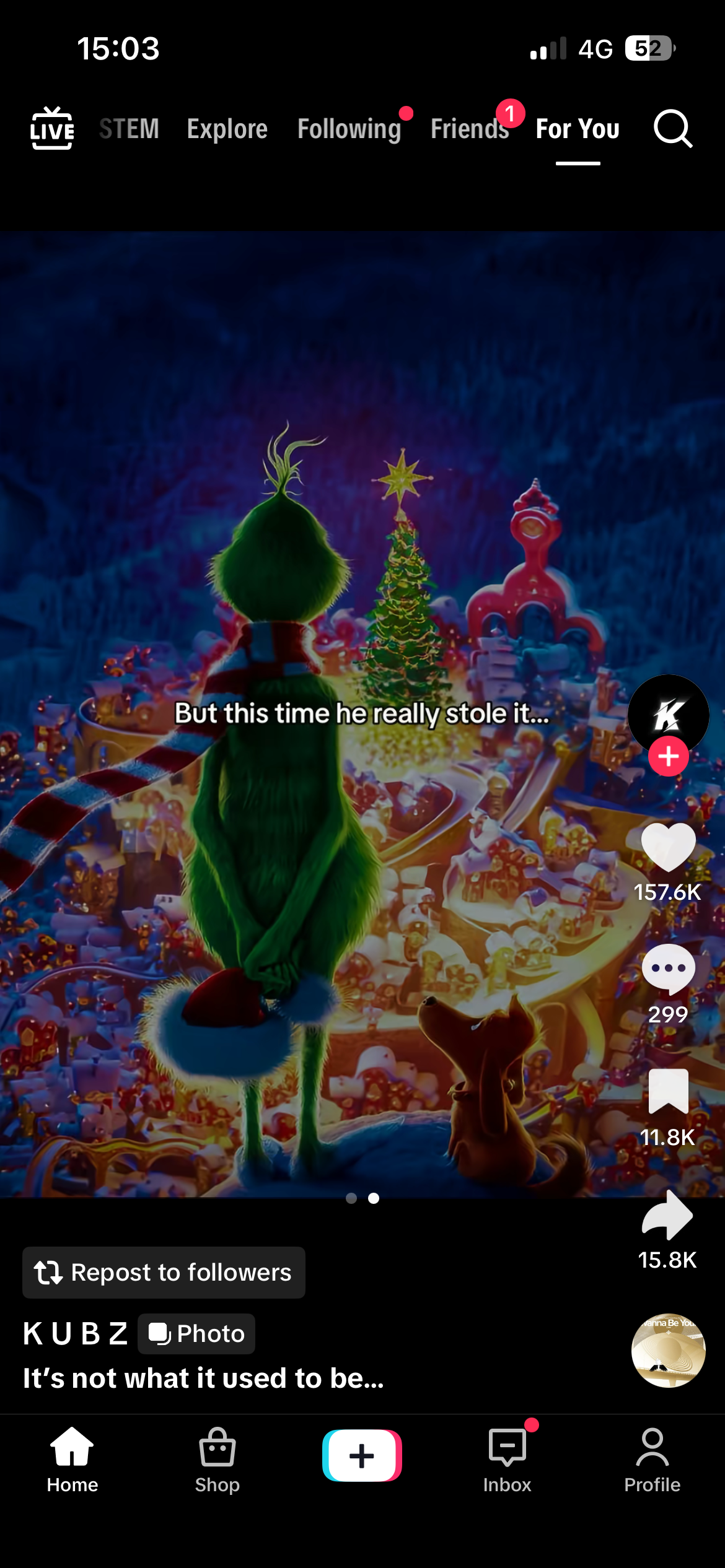Go to the Shop tab
The height and width of the screenshot is (1568, 725).
pyautogui.click(x=217, y=1460)
